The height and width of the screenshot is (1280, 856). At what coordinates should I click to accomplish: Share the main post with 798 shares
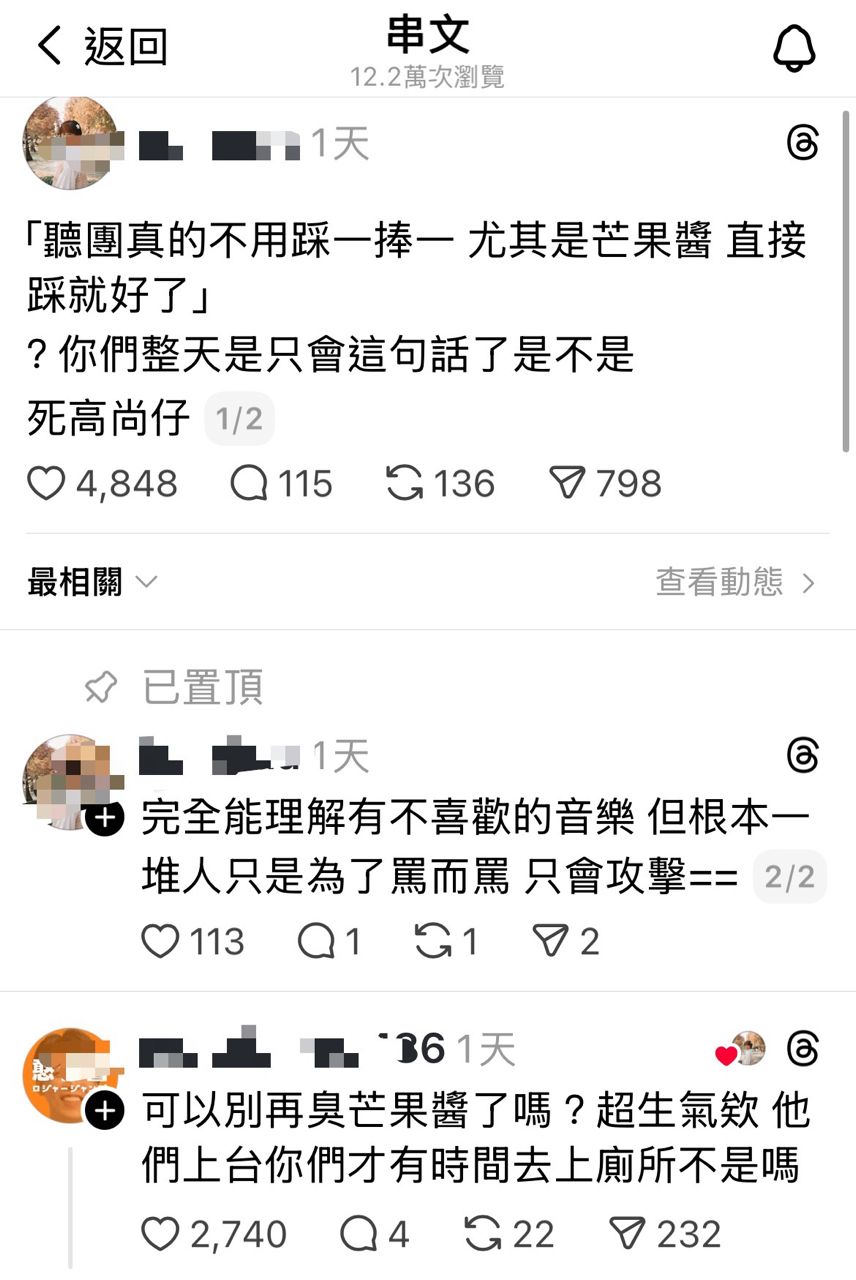567,484
